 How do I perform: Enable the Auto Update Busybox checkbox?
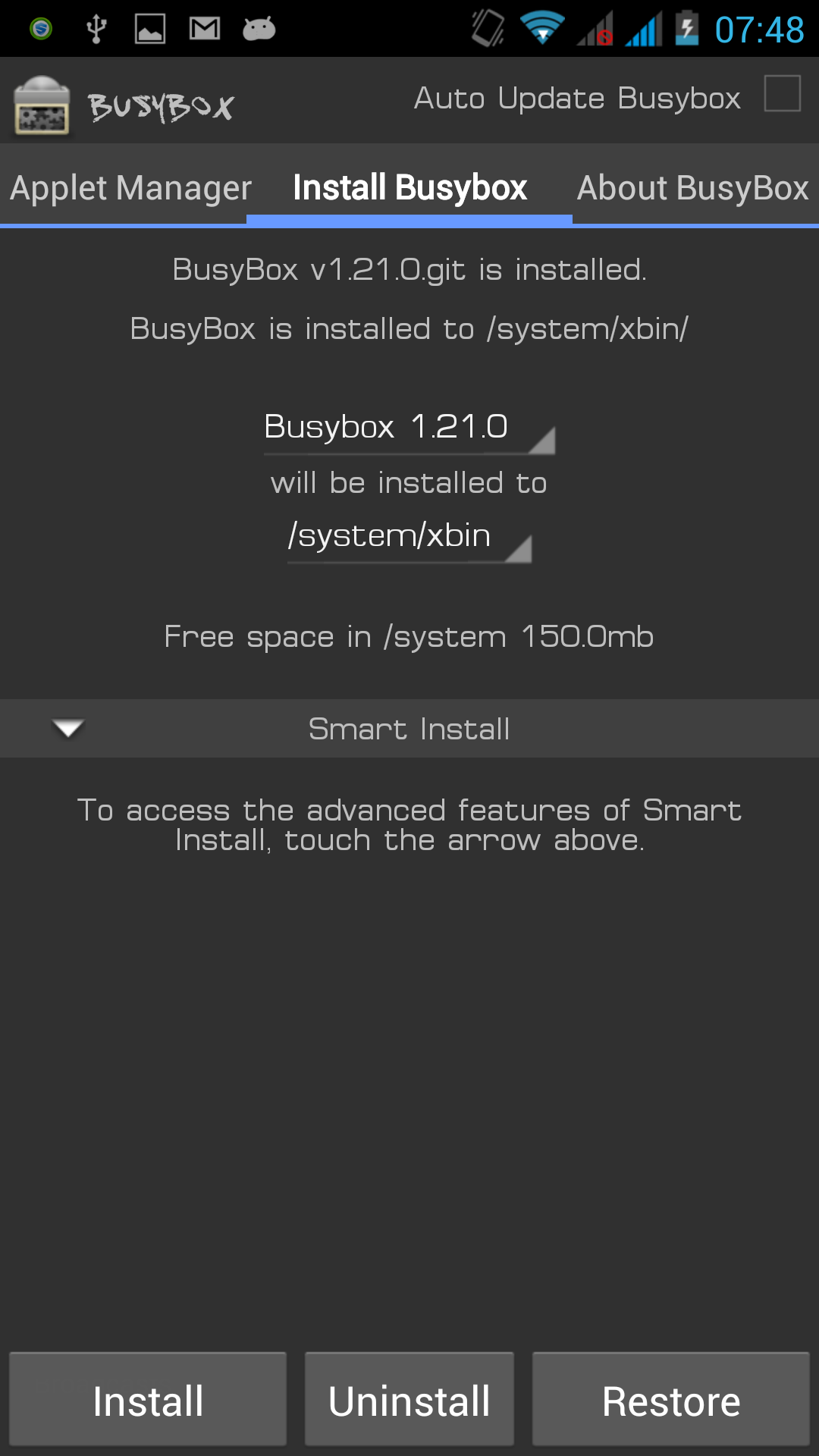[x=782, y=93]
